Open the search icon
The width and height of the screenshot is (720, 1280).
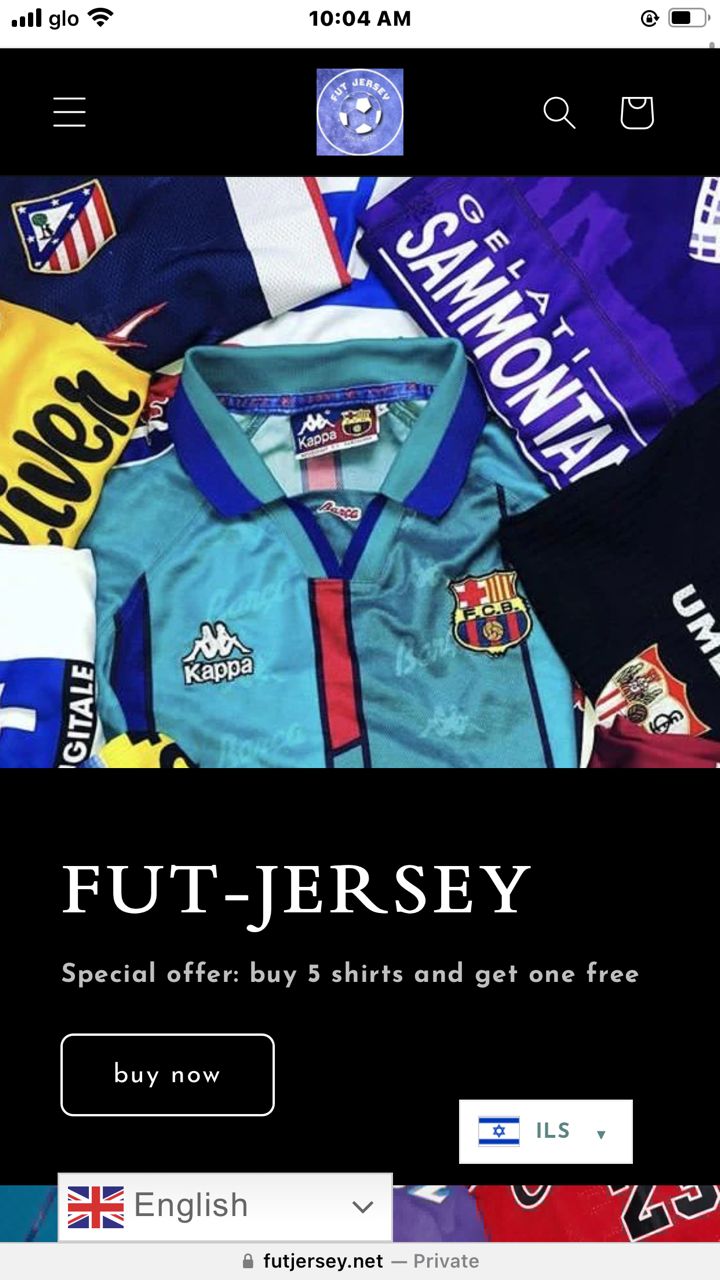[x=559, y=112]
